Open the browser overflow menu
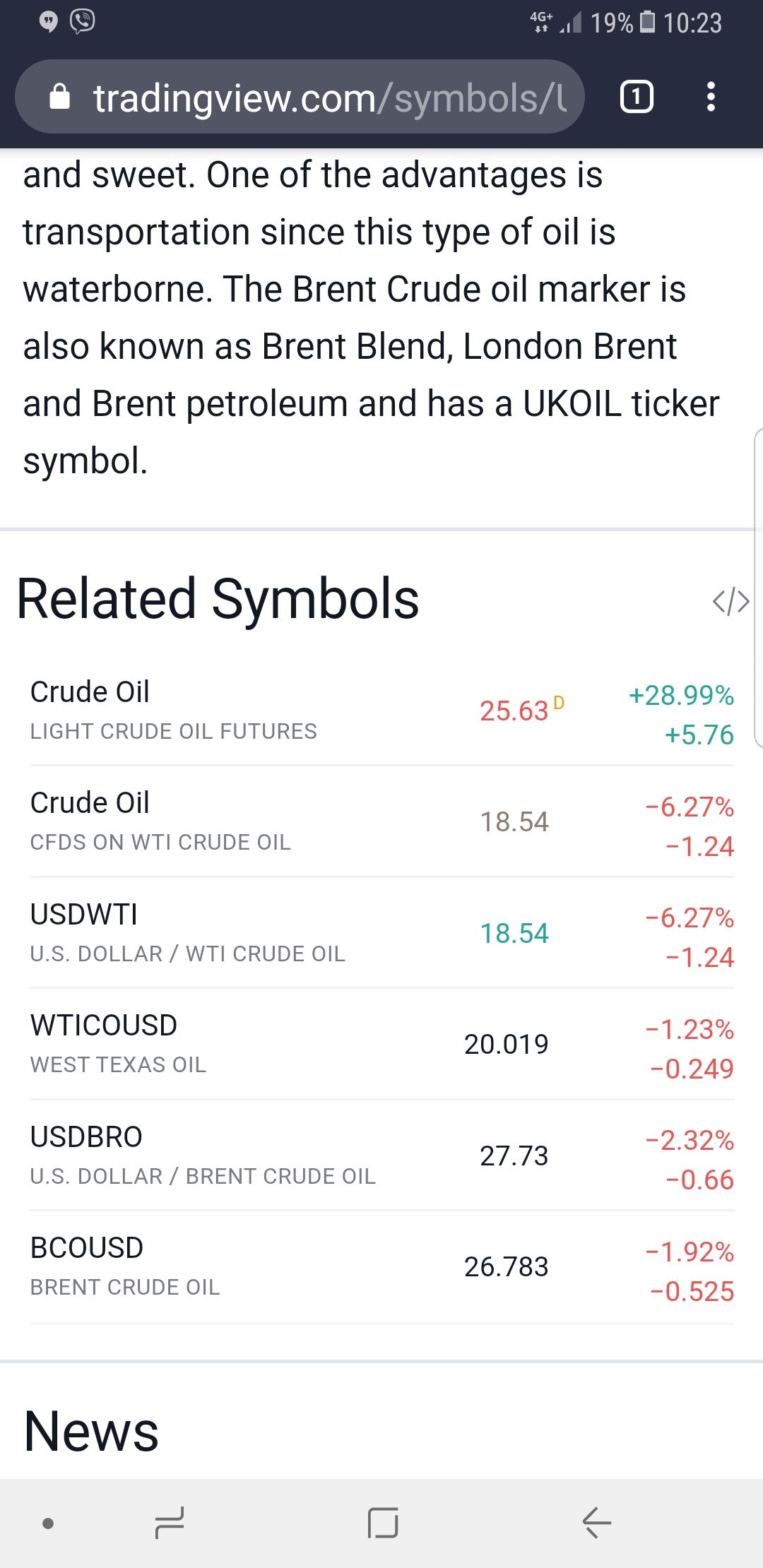 click(x=711, y=97)
